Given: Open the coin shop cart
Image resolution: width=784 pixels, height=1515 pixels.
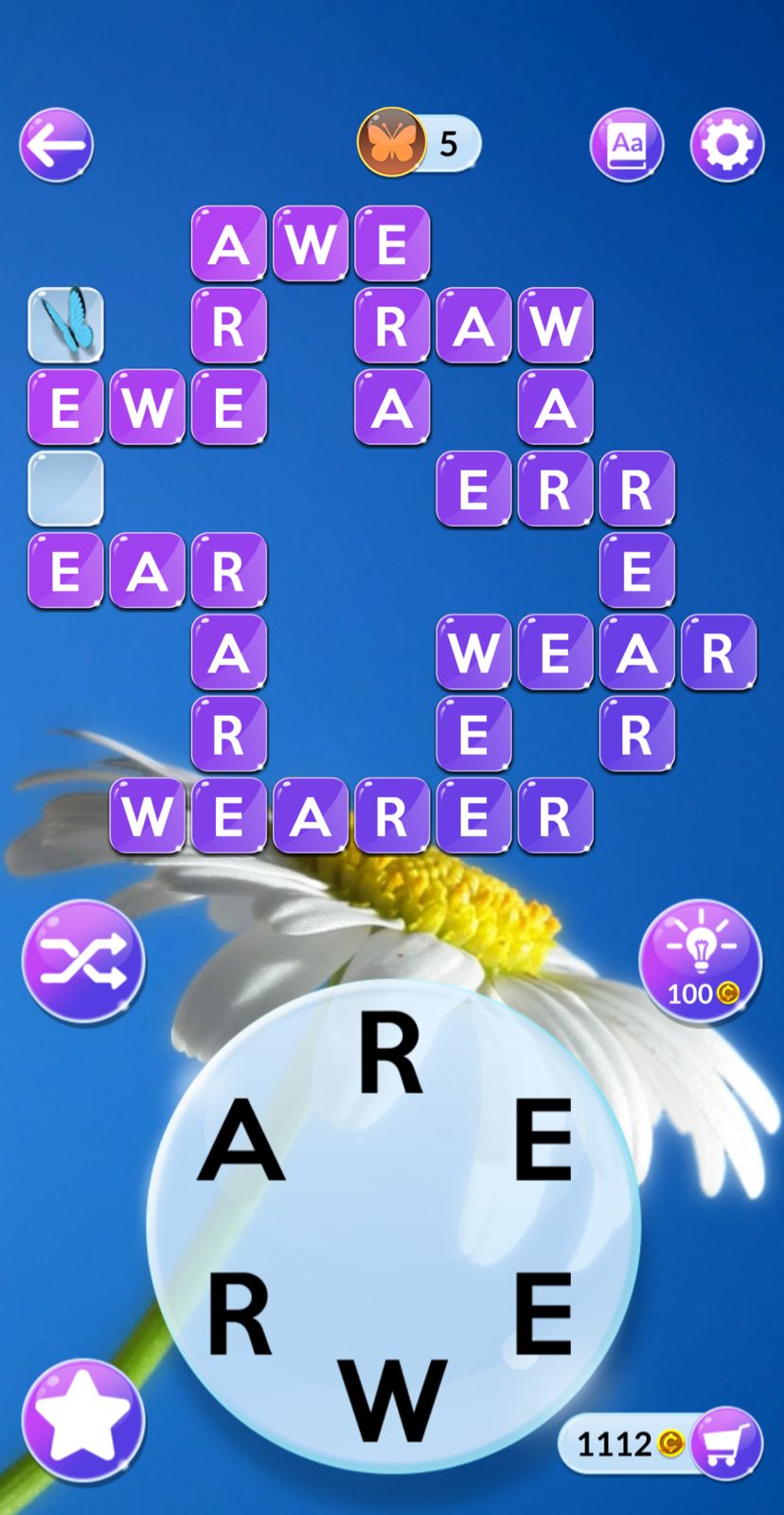Looking at the screenshot, I should pyautogui.click(x=726, y=1444).
